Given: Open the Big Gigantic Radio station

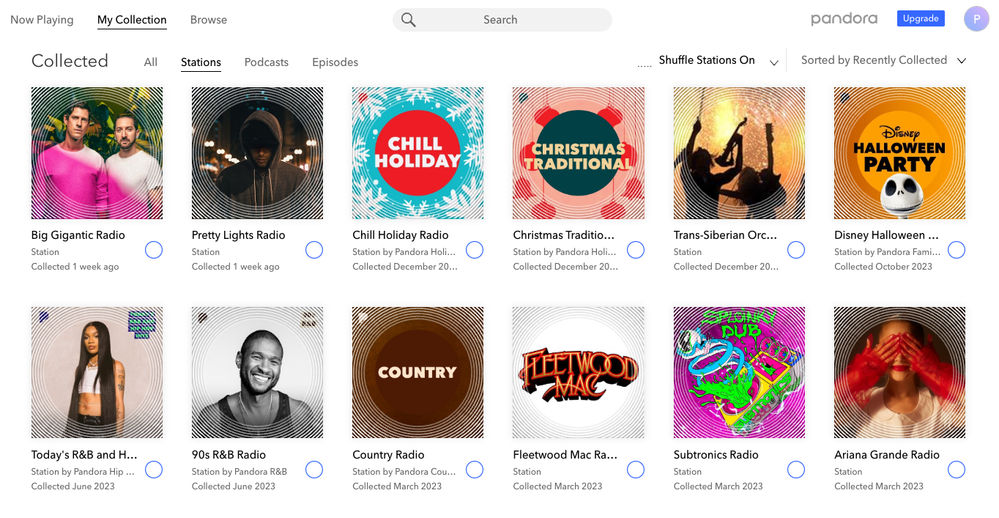Looking at the screenshot, I should point(96,153).
